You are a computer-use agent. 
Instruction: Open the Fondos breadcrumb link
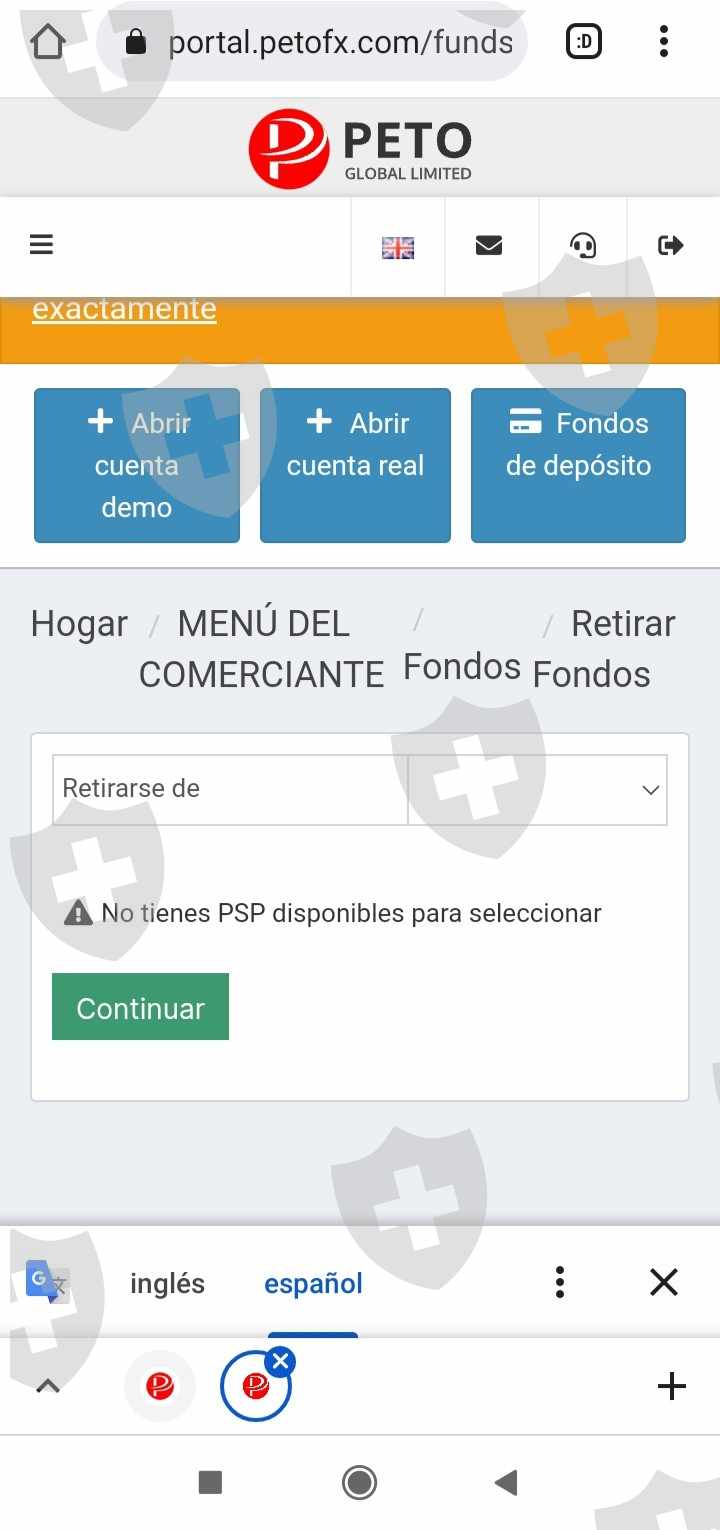pyautogui.click(x=462, y=666)
